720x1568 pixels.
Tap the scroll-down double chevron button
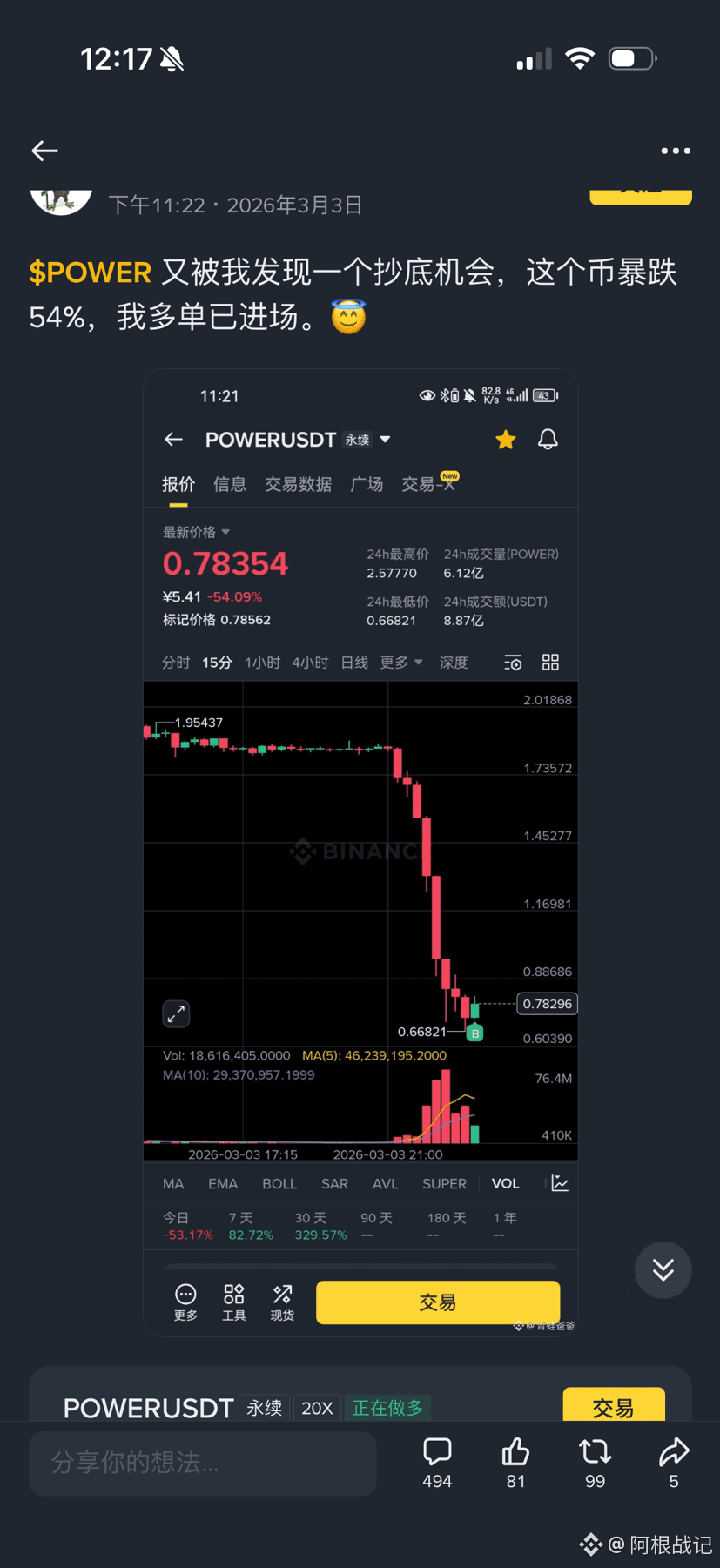(x=663, y=1269)
